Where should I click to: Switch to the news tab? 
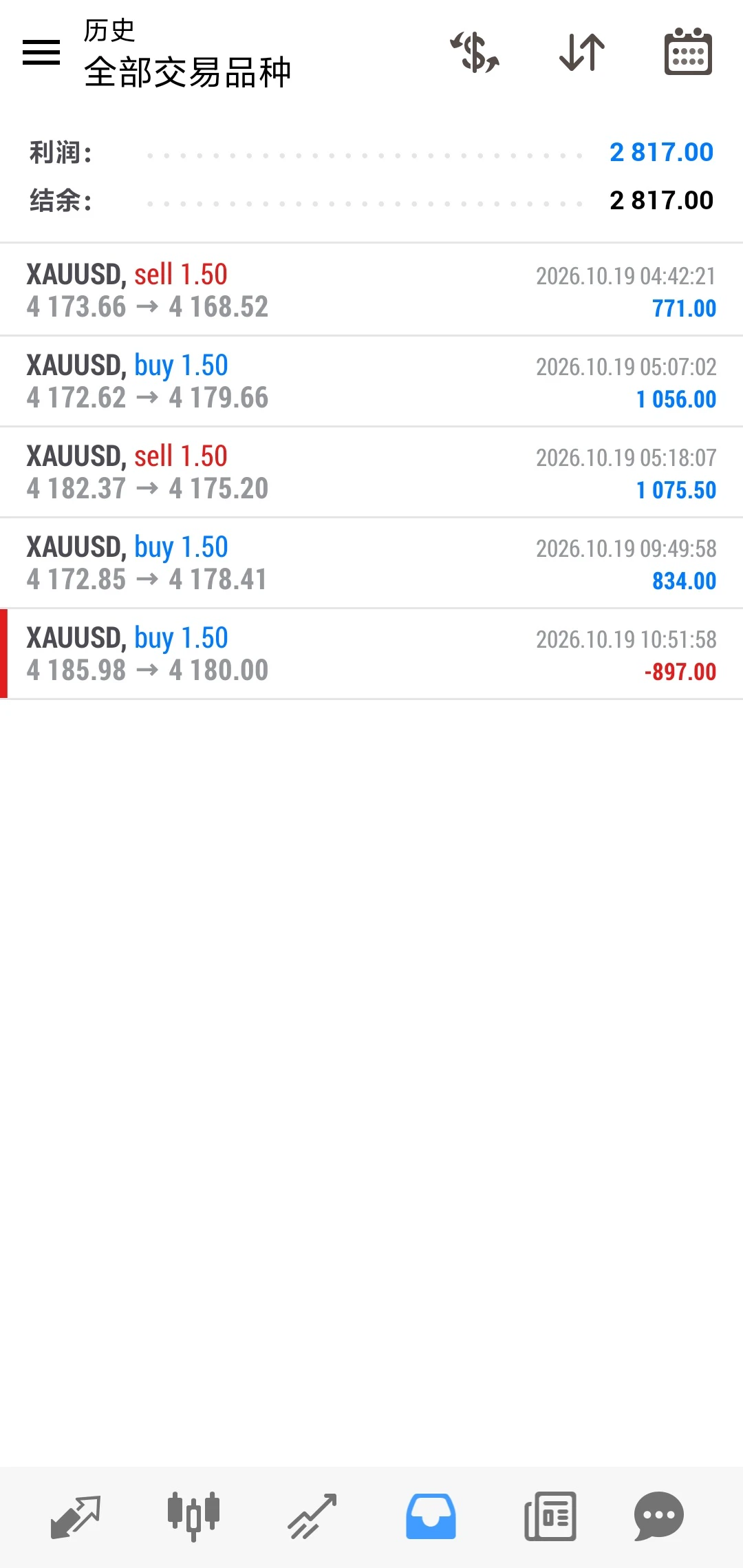tap(550, 1516)
